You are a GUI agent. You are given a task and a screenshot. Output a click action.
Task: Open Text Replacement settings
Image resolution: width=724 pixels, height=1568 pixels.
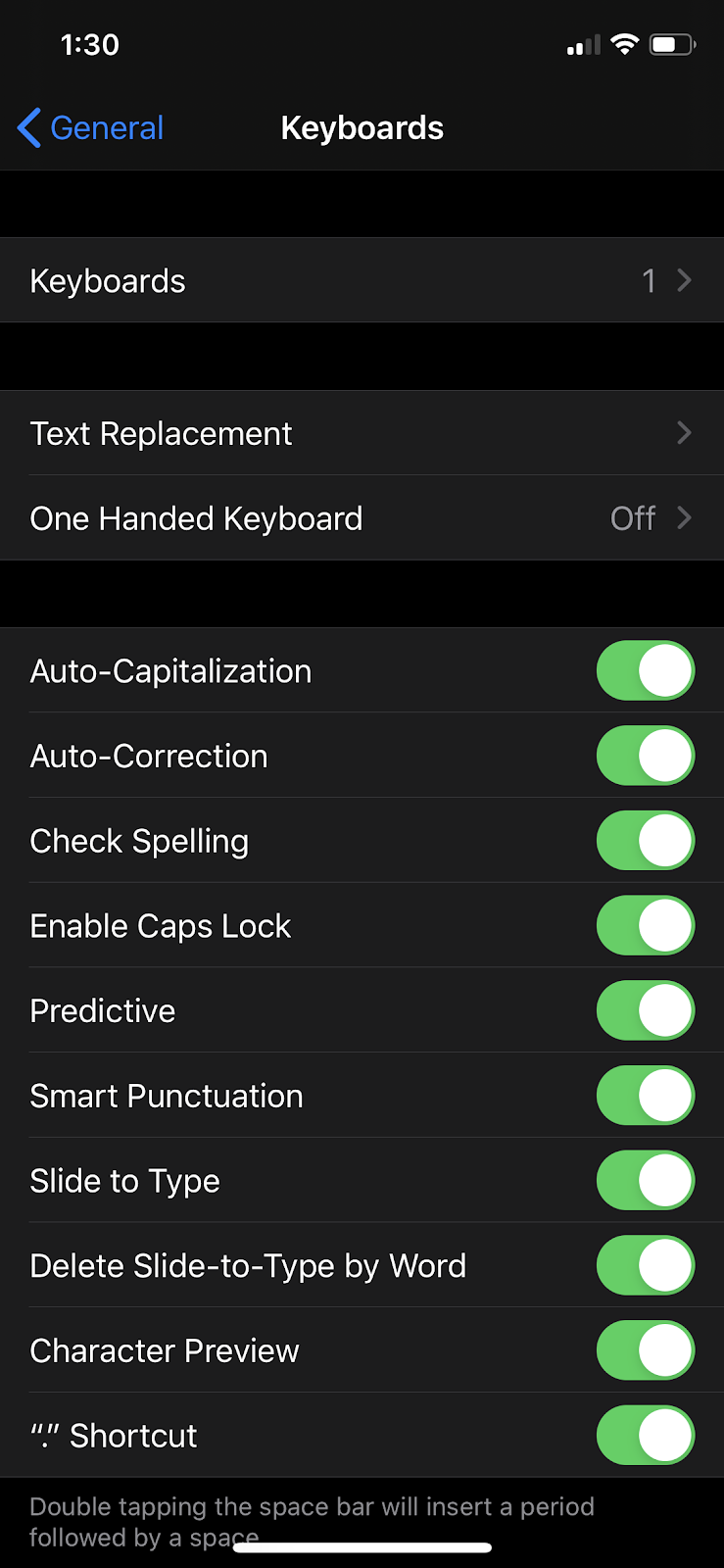[362, 433]
